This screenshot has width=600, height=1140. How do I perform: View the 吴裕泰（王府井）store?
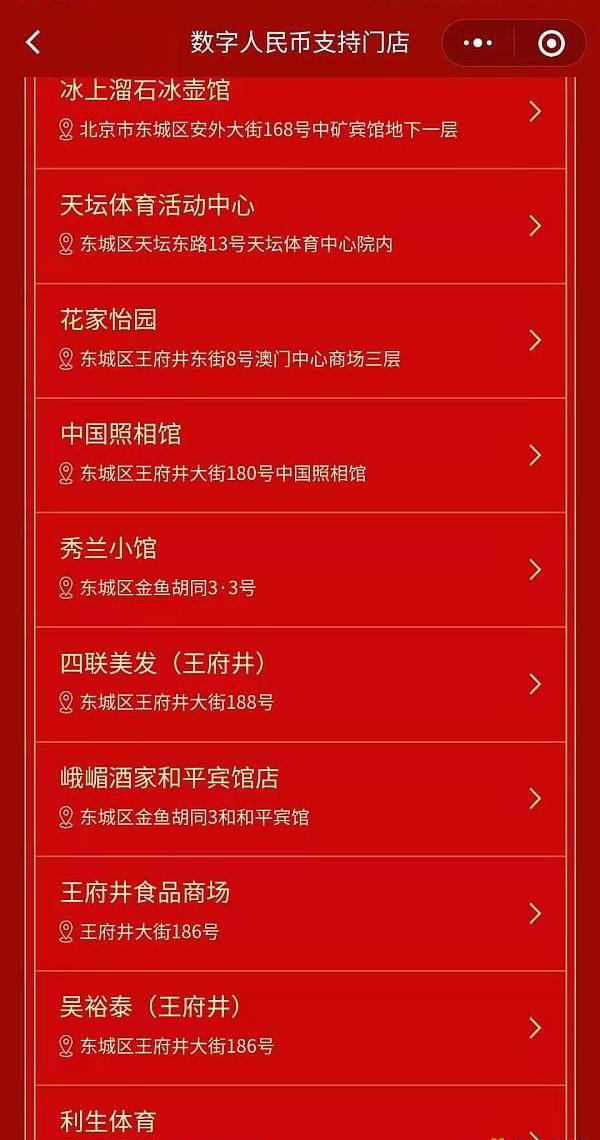coord(300,1027)
